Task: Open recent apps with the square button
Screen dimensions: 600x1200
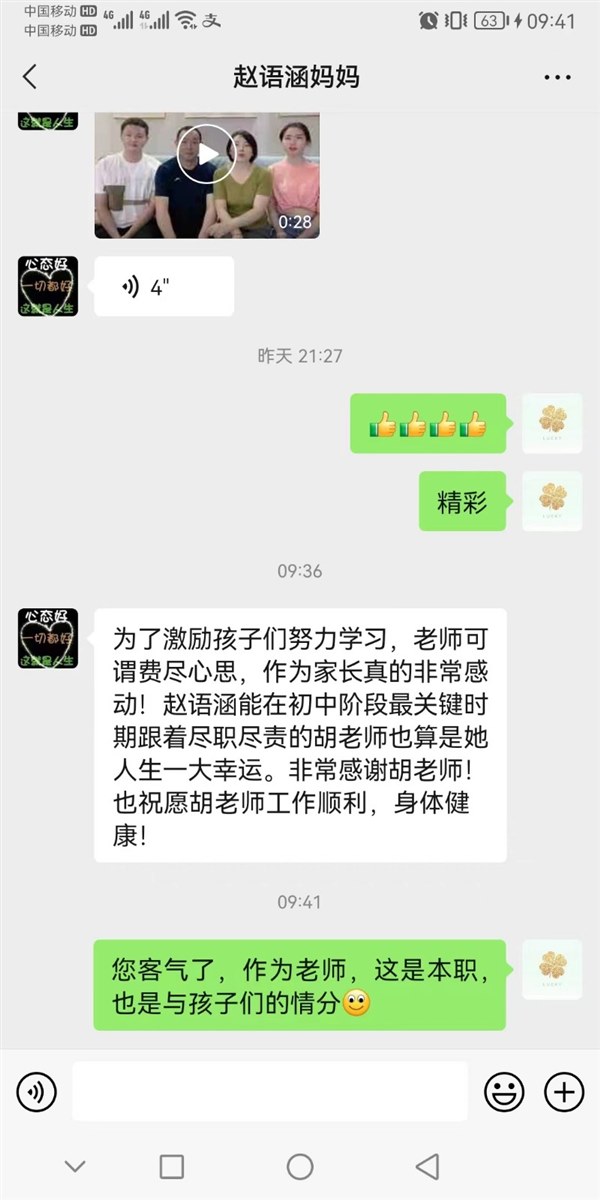Action: click(172, 1166)
